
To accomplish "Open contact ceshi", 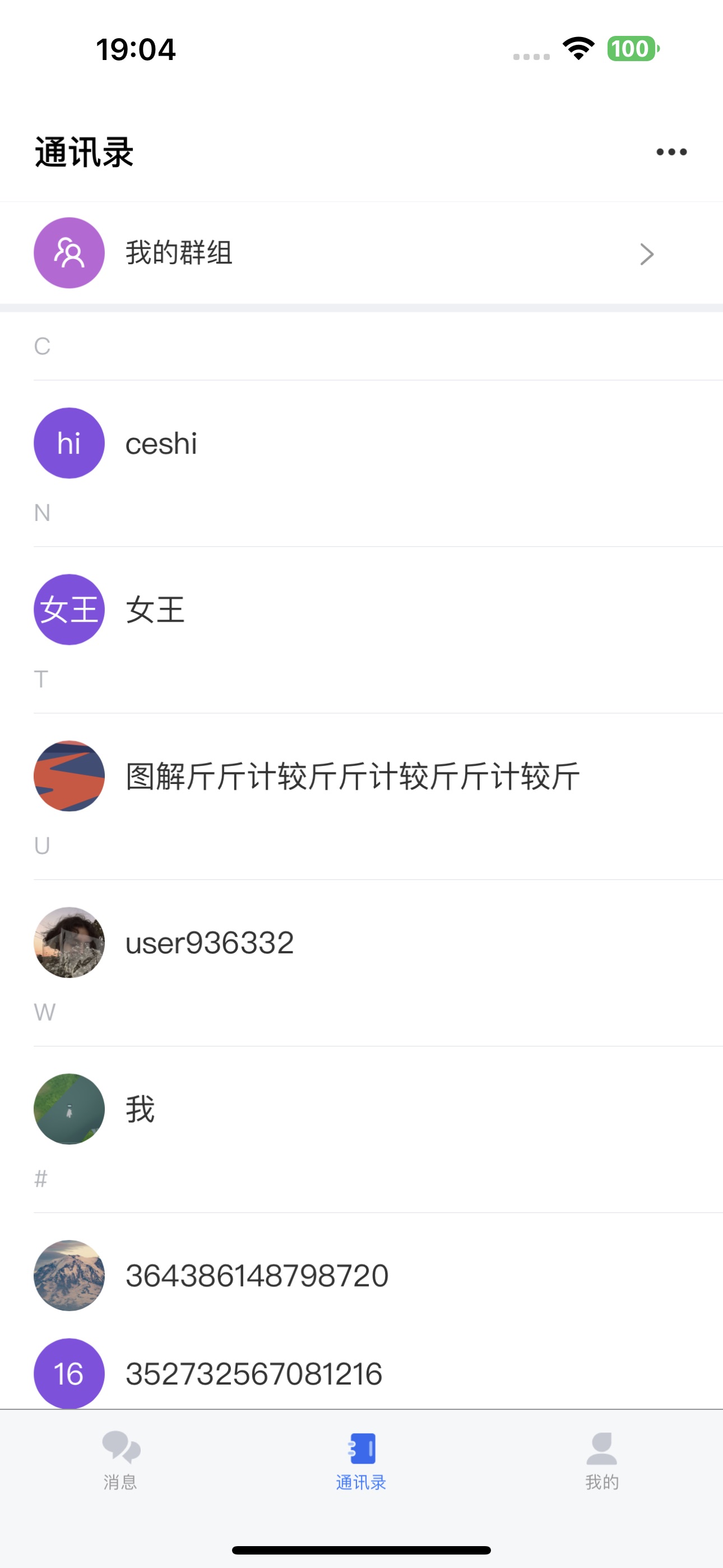I will tap(361, 443).
